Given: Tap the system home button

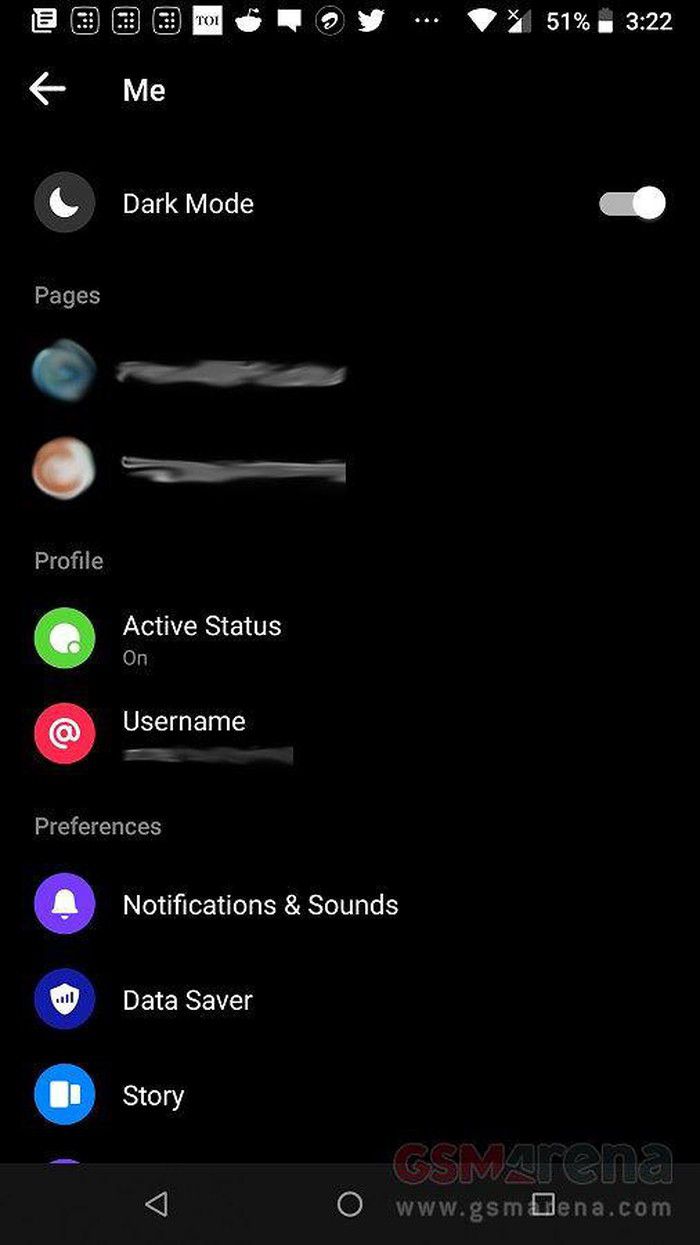Looking at the screenshot, I should [349, 1204].
